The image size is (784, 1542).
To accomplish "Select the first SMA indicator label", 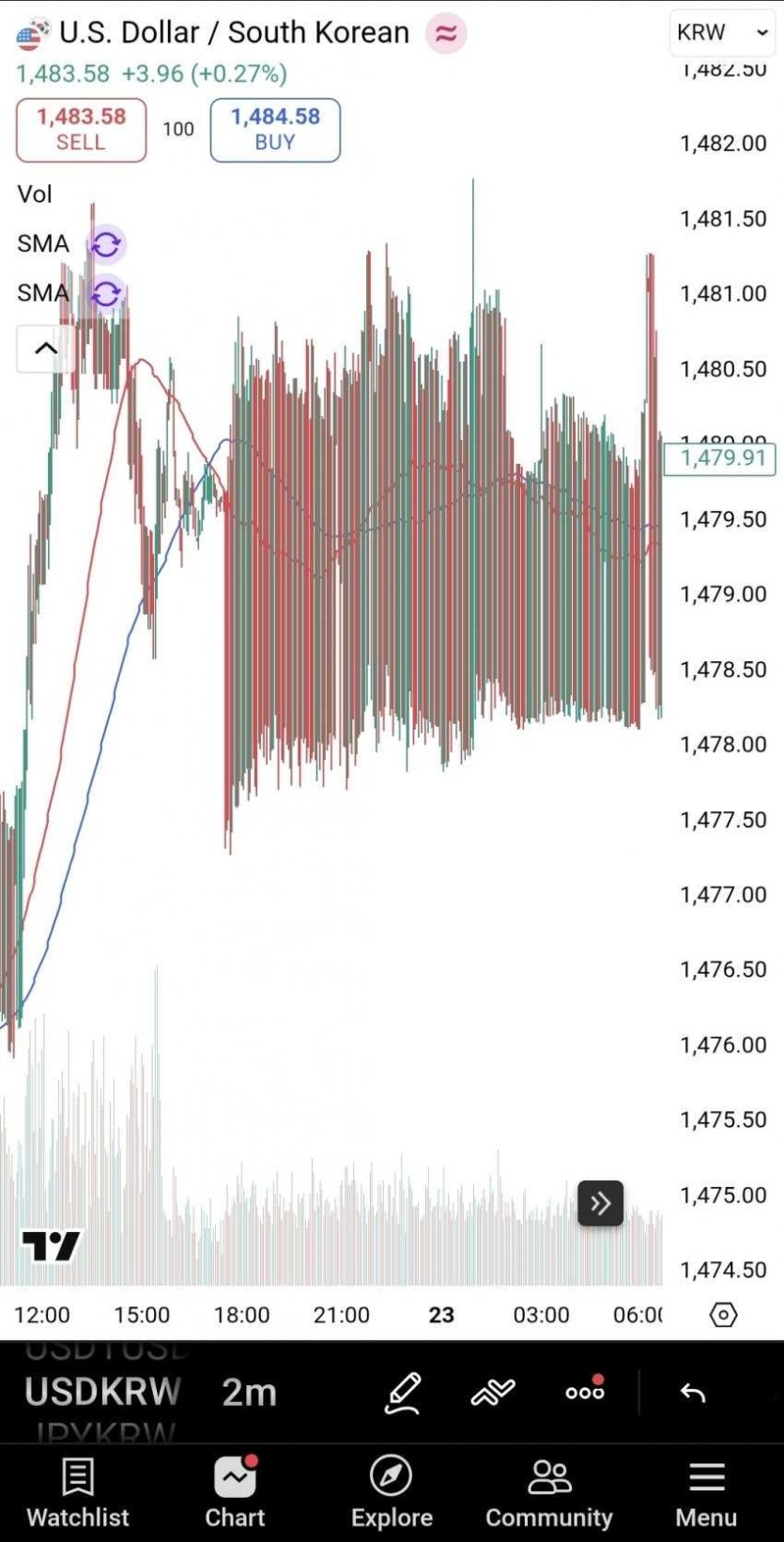I will pos(43,244).
